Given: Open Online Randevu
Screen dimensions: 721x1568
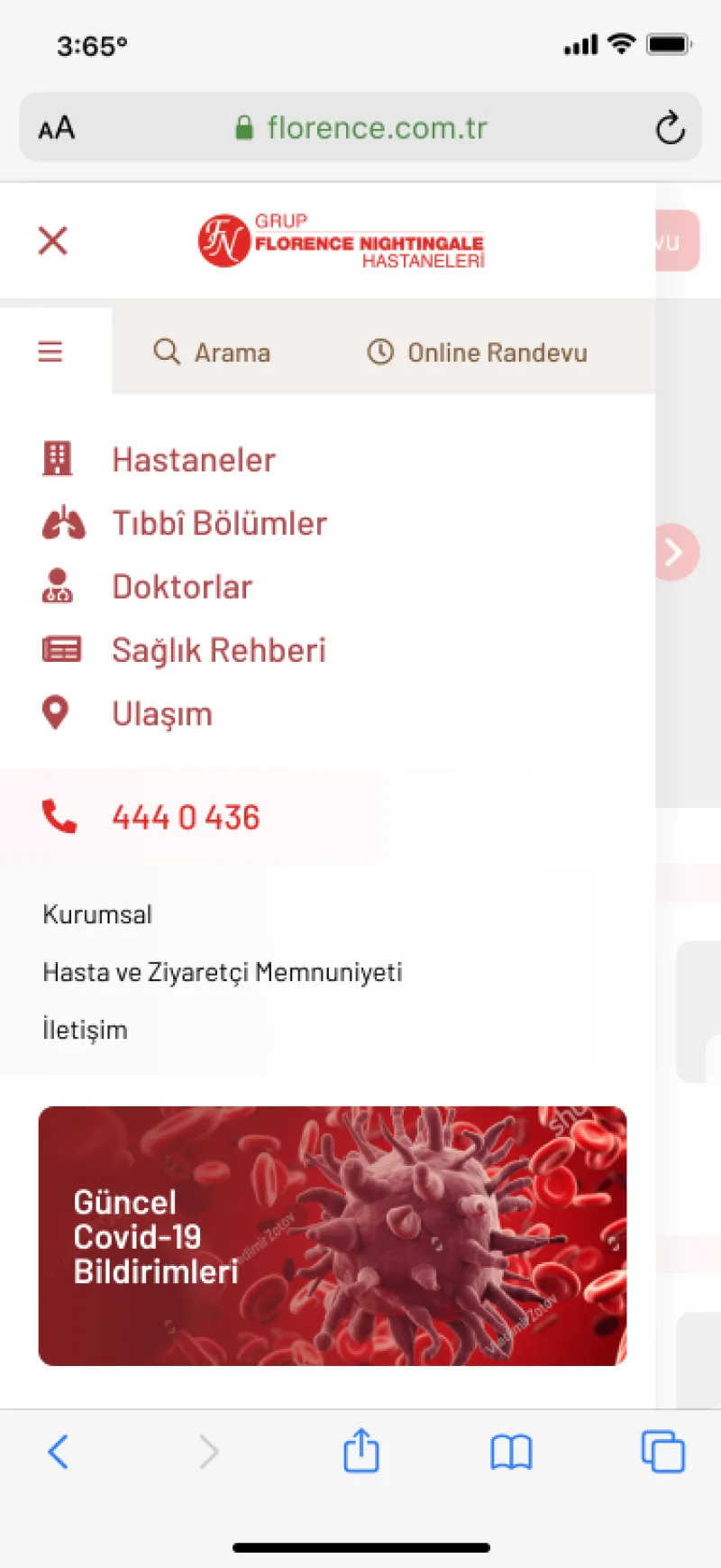Looking at the screenshot, I should [x=477, y=352].
